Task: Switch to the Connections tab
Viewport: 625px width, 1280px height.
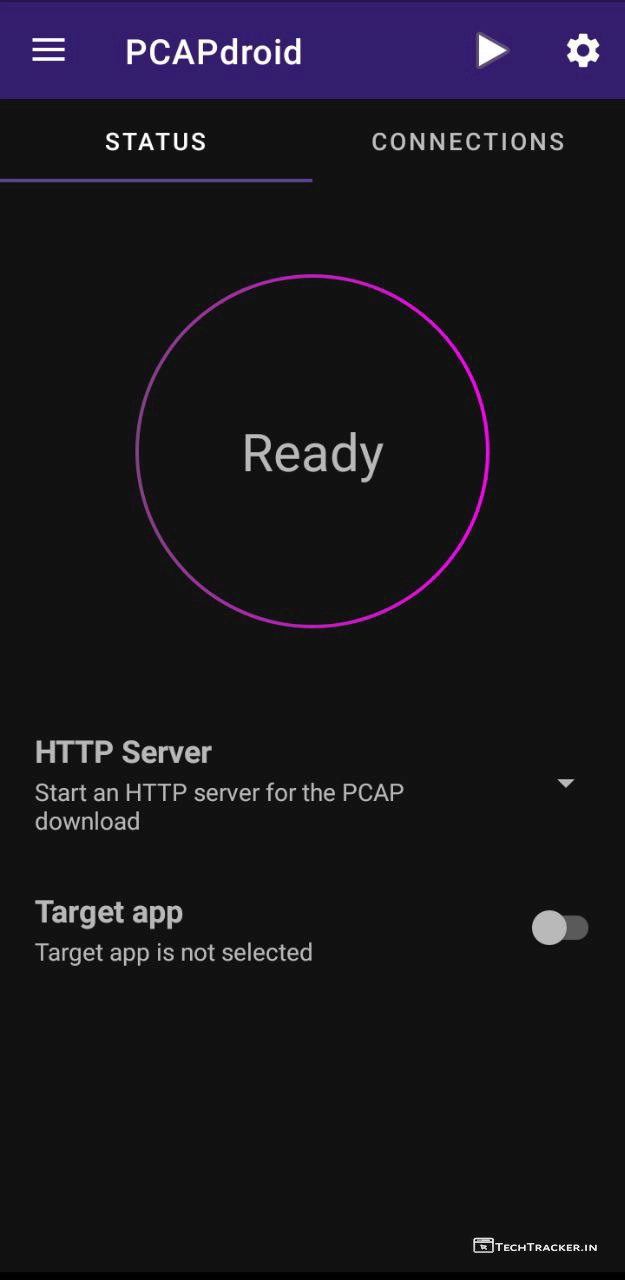Action: point(468,142)
